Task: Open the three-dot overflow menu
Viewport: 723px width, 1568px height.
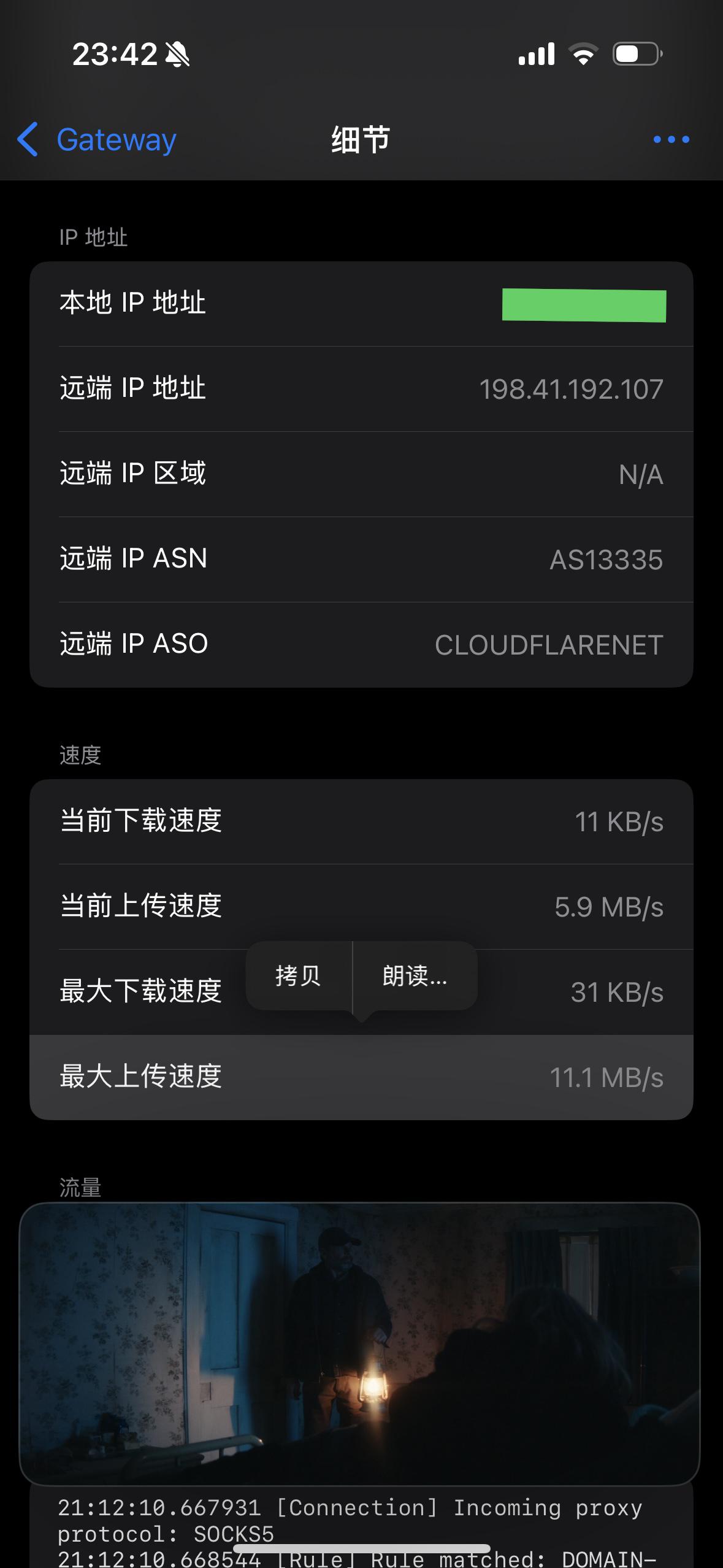Action: [671, 140]
